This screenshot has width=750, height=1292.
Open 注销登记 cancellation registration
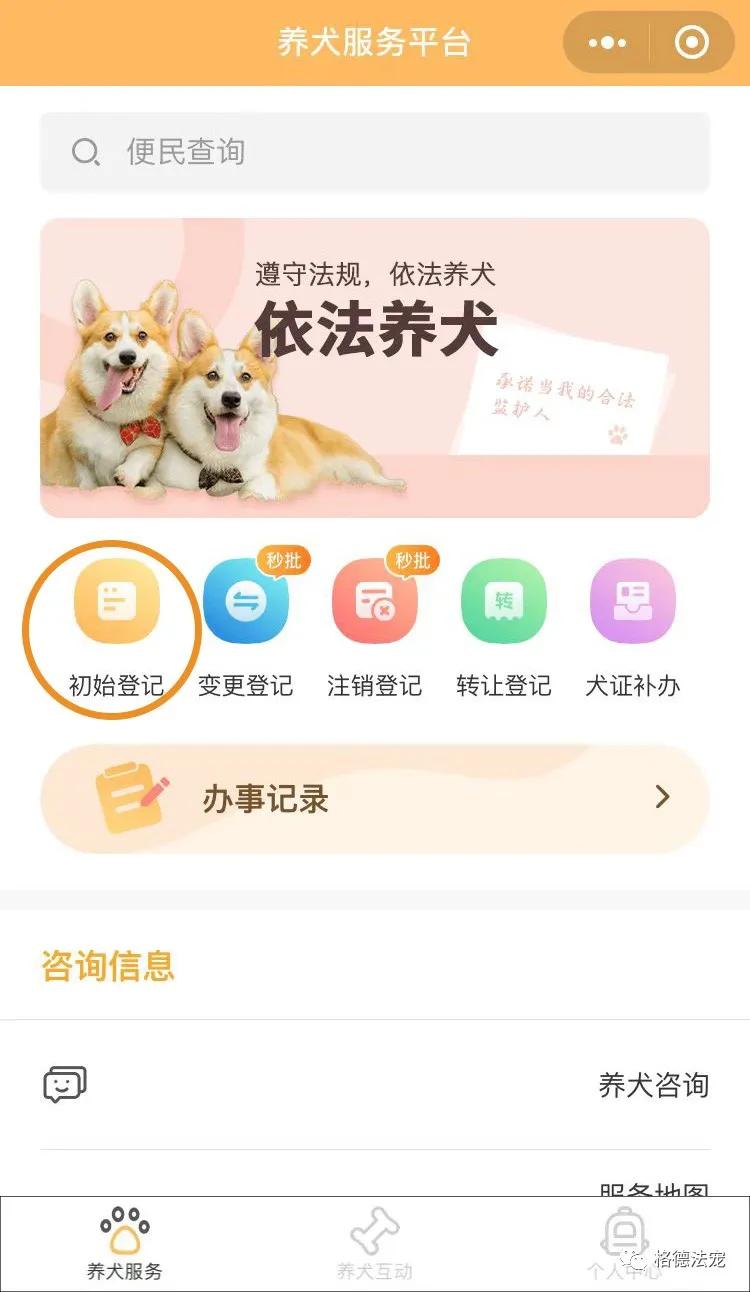[x=375, y=602]
